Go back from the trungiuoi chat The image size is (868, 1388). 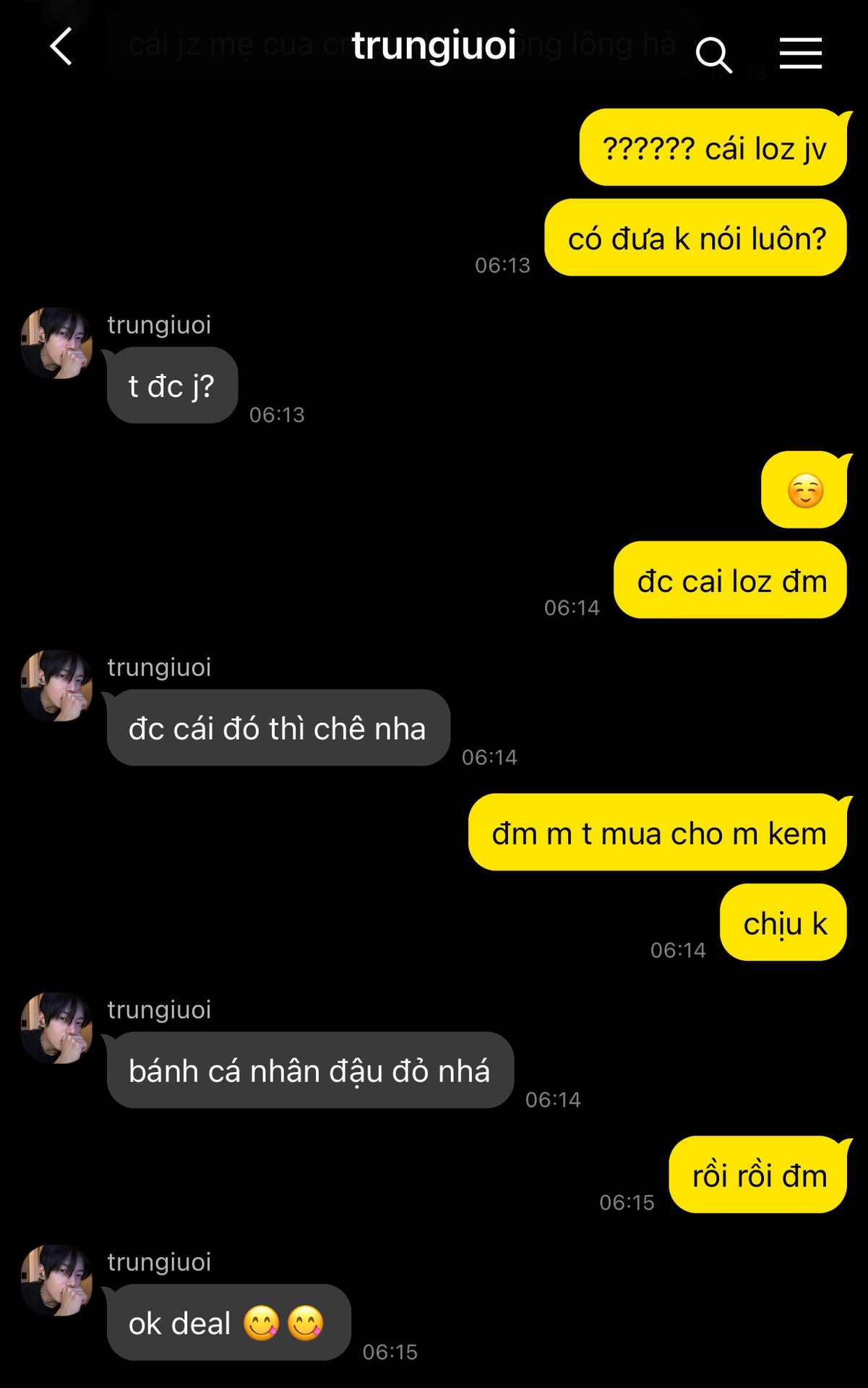pyautogui.click(x=61, y=48)
